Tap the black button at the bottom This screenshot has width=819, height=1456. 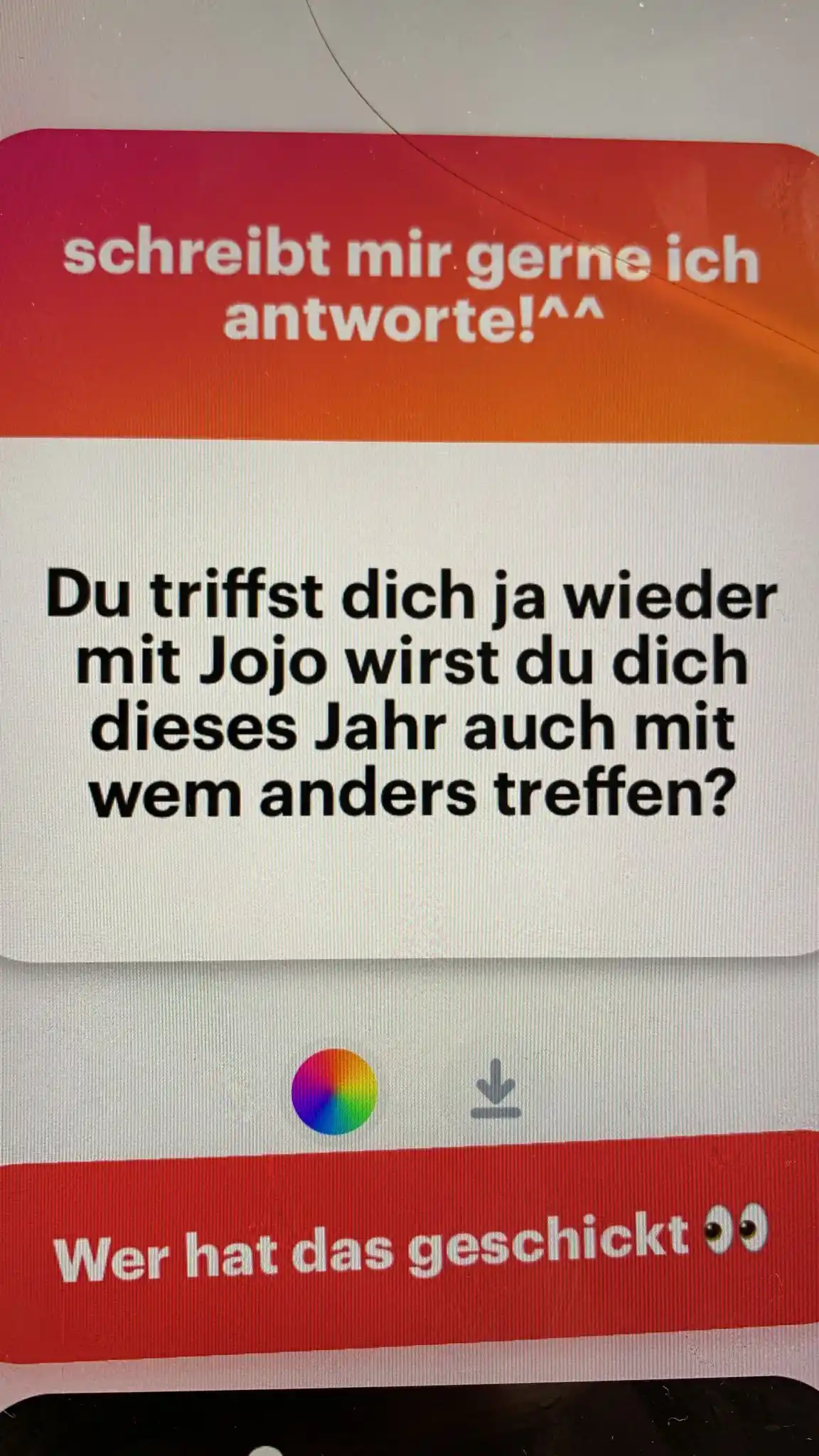(409, 1424)
